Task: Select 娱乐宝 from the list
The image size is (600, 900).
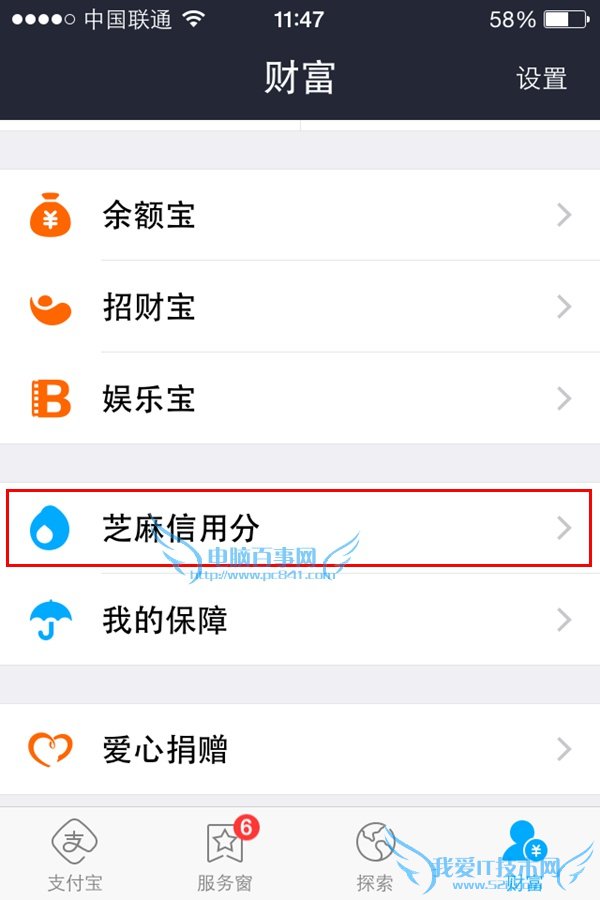Action: [x=300, y=399]
